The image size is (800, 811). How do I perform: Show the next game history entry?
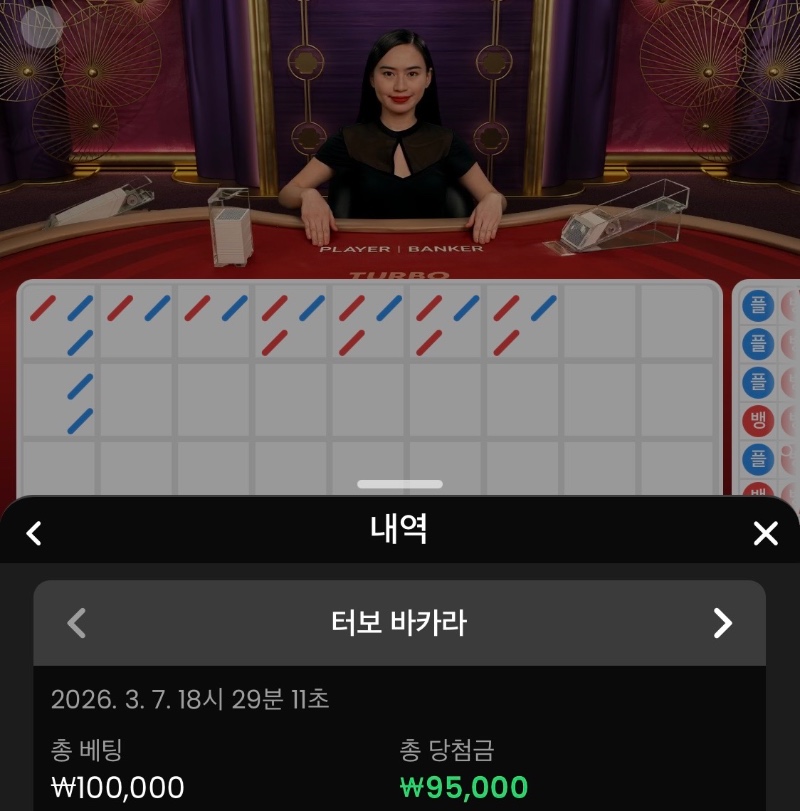[x=722, y=623]
